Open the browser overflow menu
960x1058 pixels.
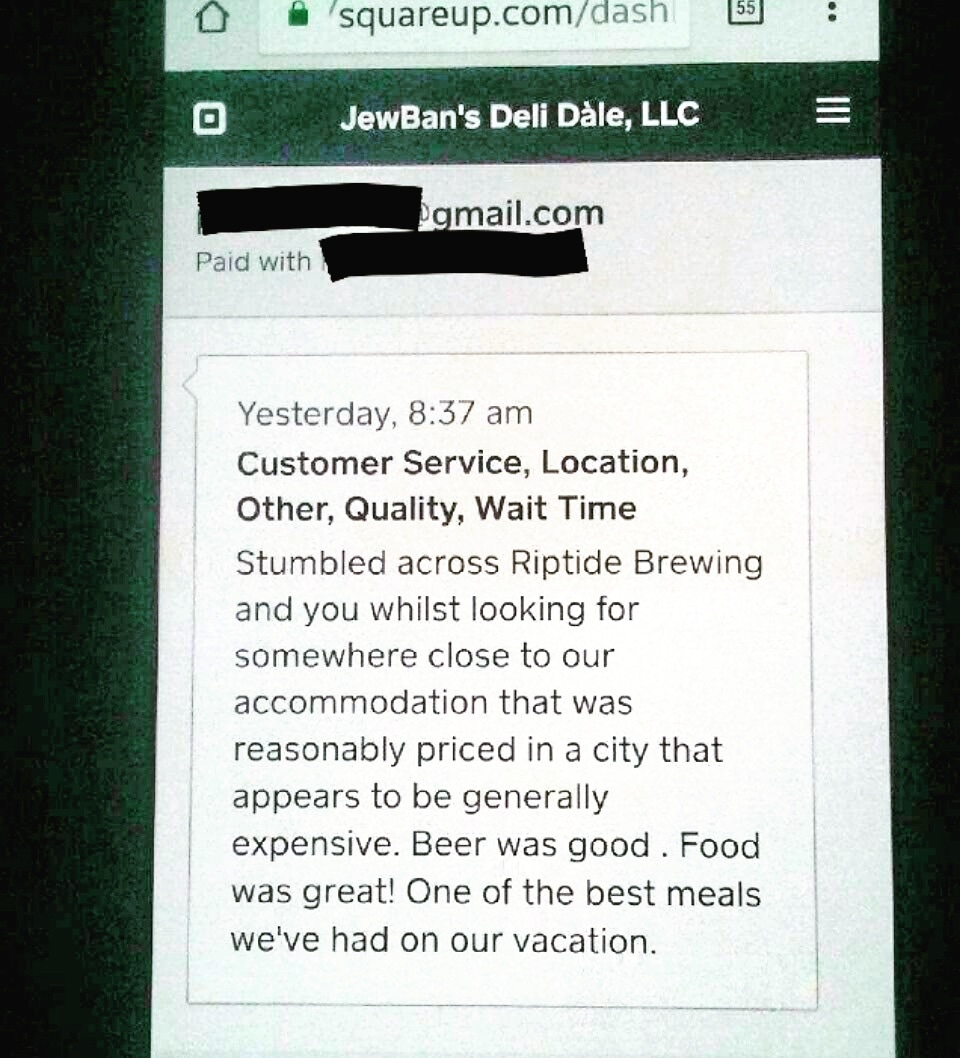click(x=832, y=12)
